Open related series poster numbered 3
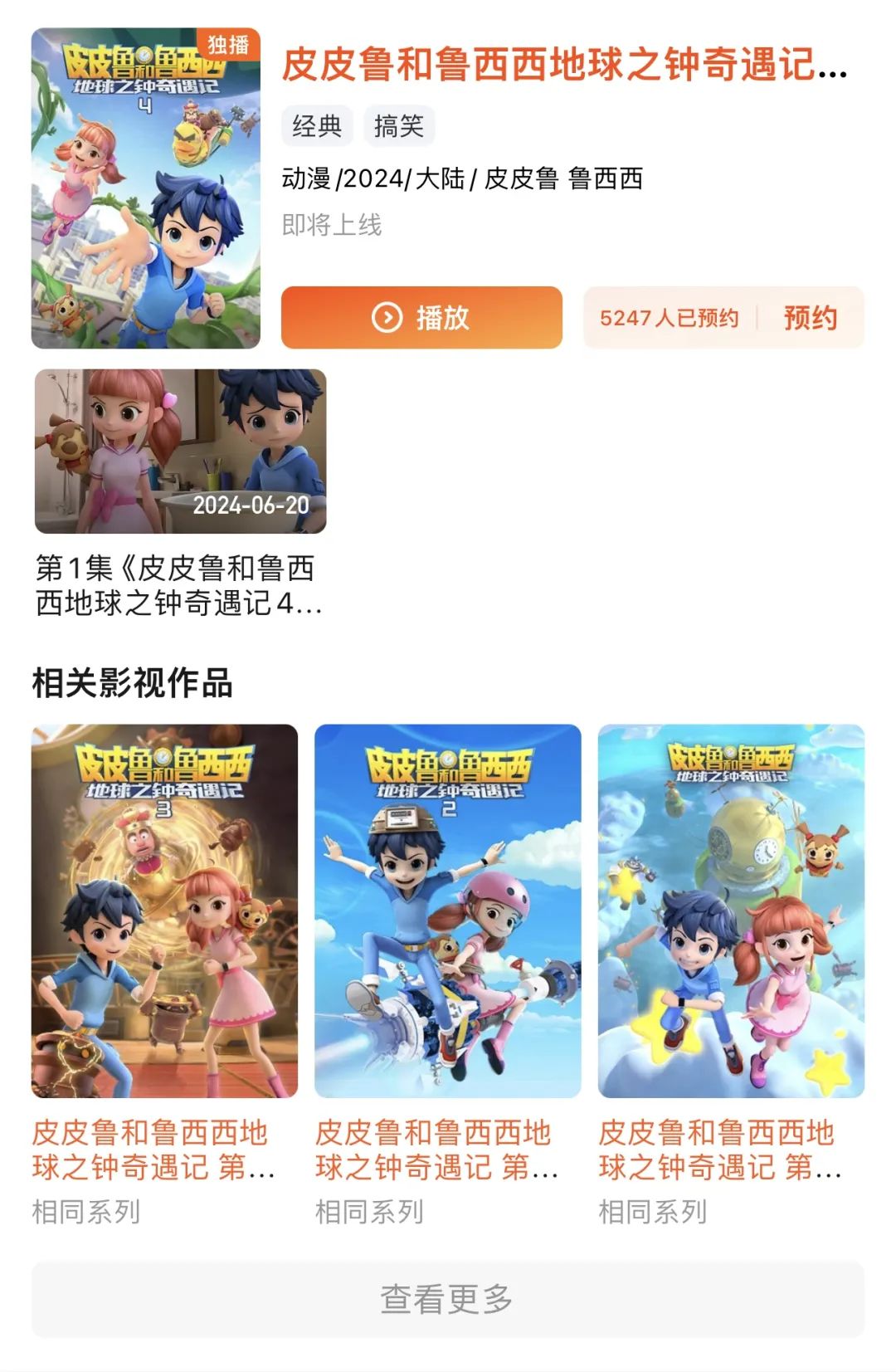 [164, 911]
